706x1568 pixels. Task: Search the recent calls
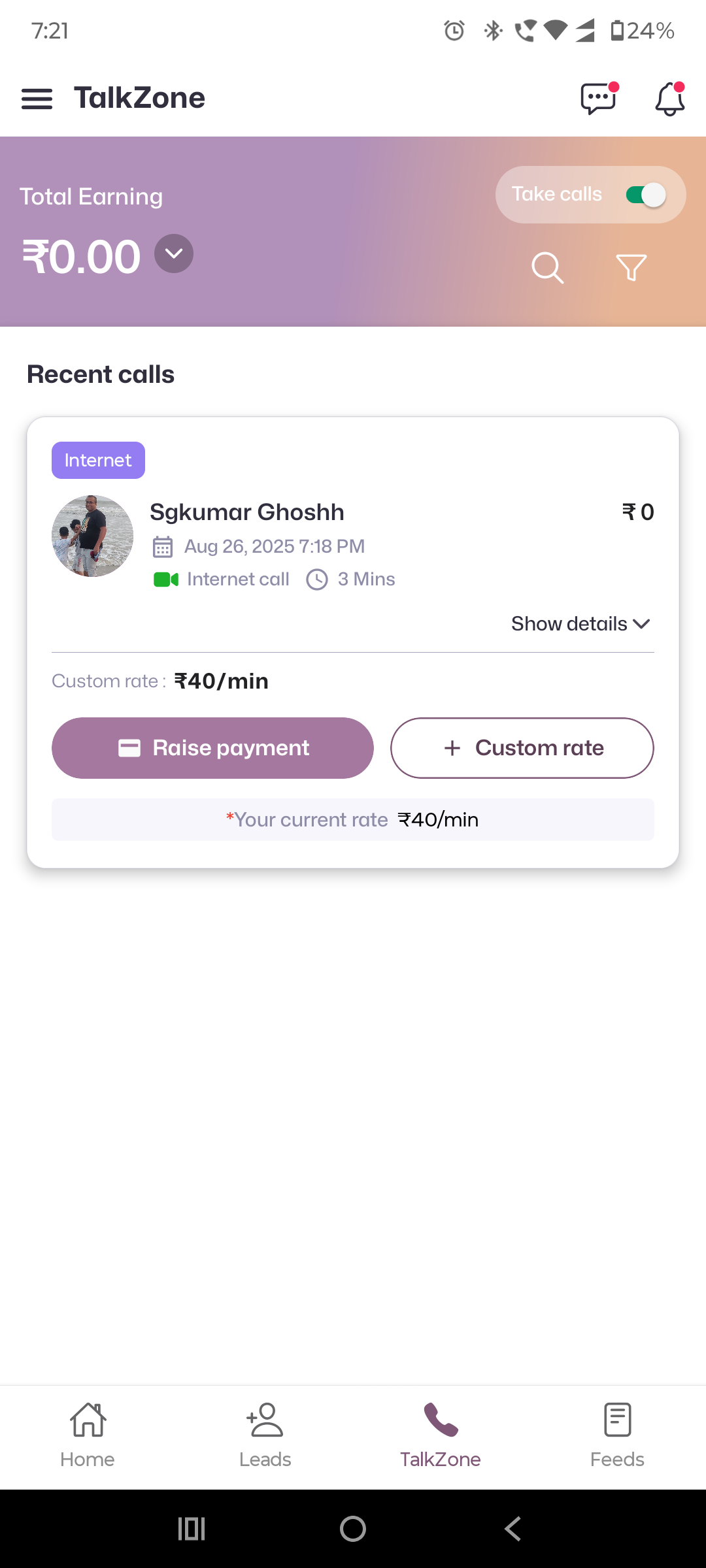547,268
